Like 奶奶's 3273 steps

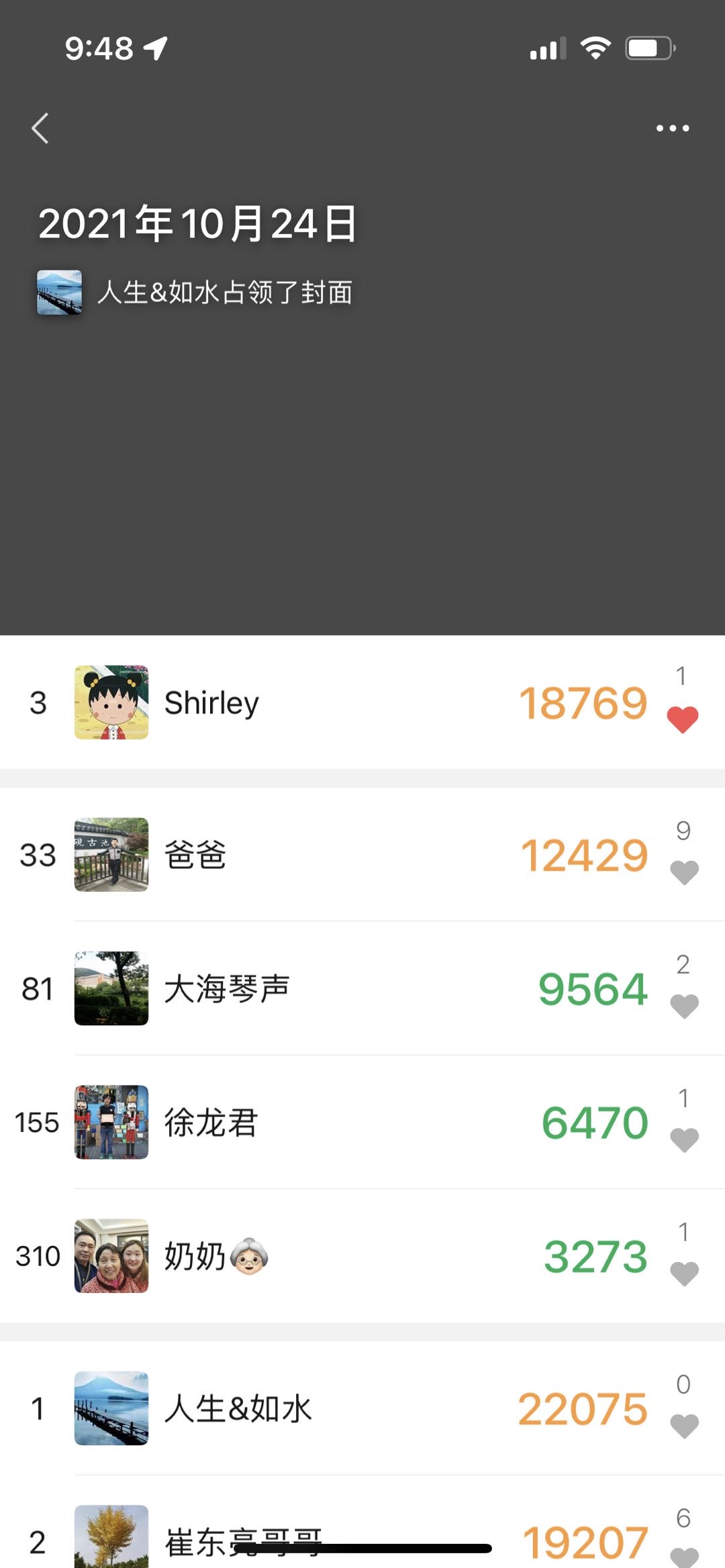tap(684, 1273)
